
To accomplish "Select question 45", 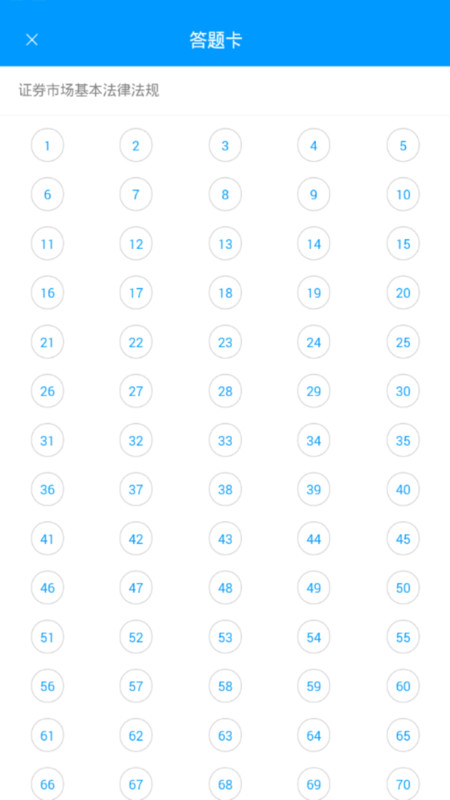I will 403,539.
